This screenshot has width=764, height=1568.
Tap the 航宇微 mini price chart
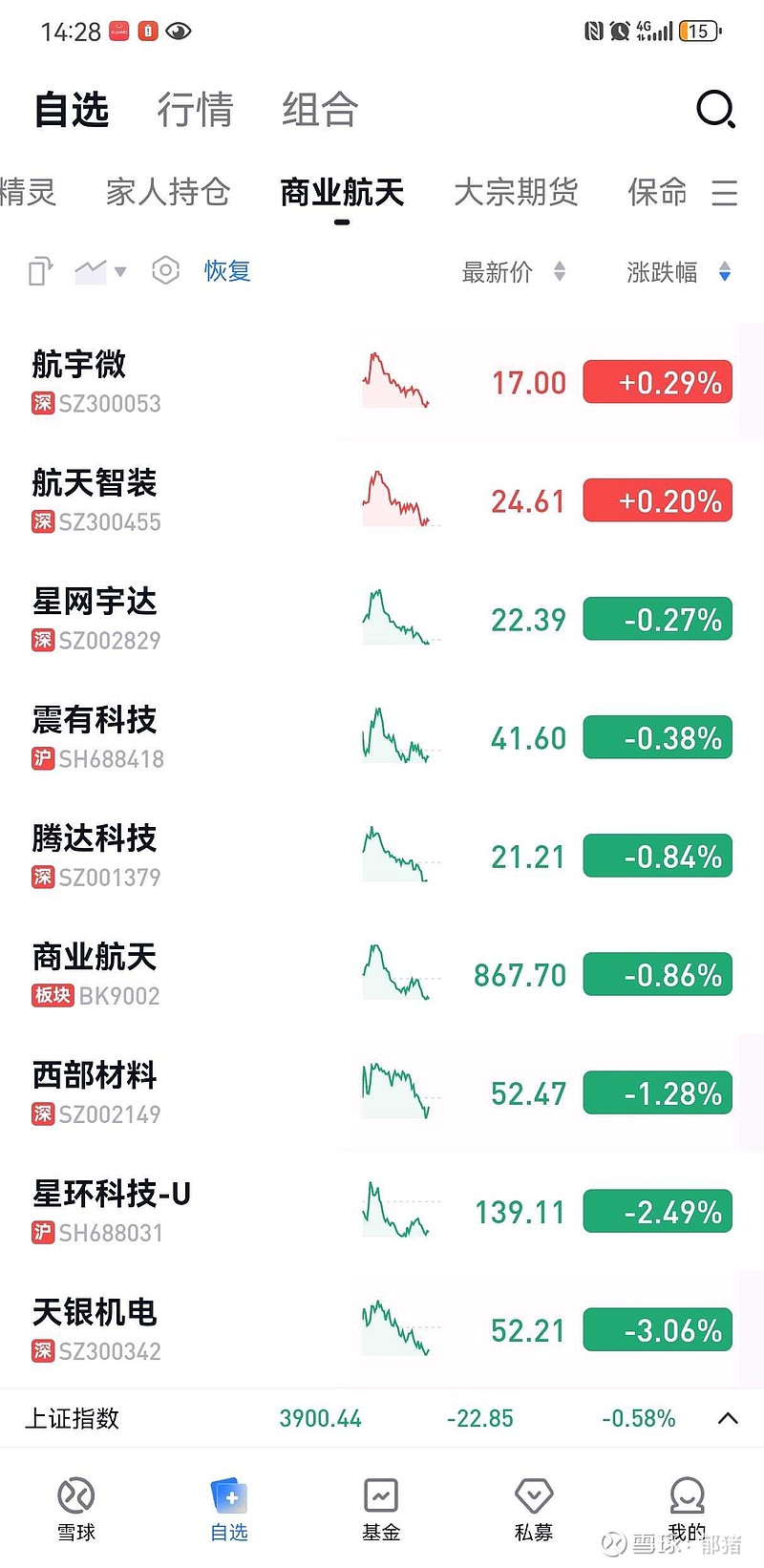394,380
